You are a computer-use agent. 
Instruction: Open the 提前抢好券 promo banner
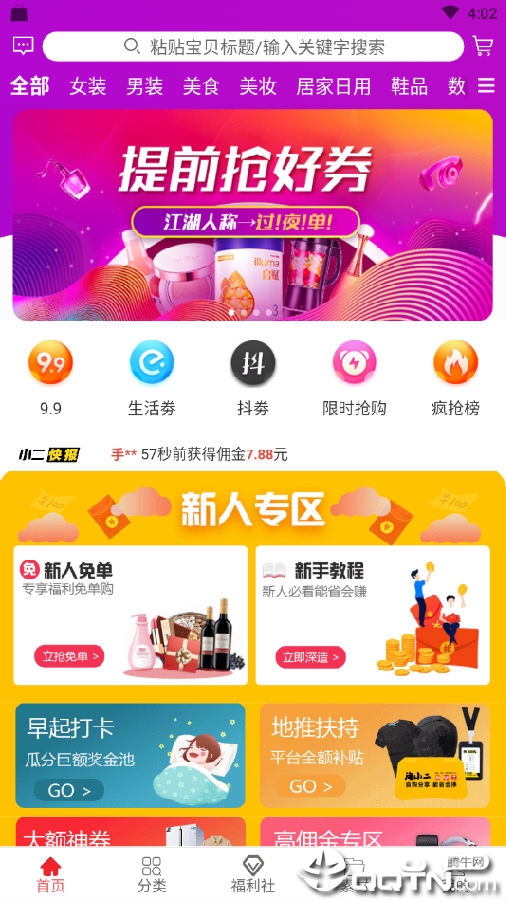pos(252,215)
